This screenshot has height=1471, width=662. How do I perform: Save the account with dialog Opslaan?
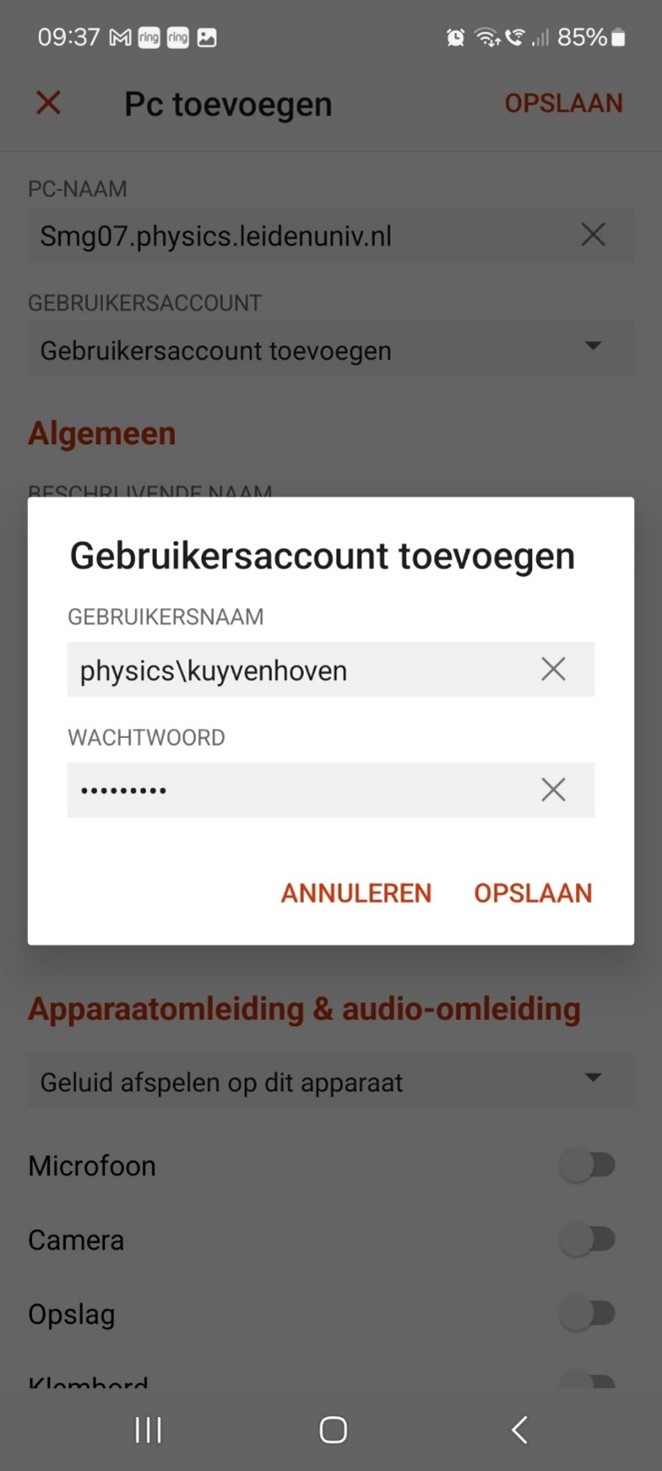coord(533,893)
